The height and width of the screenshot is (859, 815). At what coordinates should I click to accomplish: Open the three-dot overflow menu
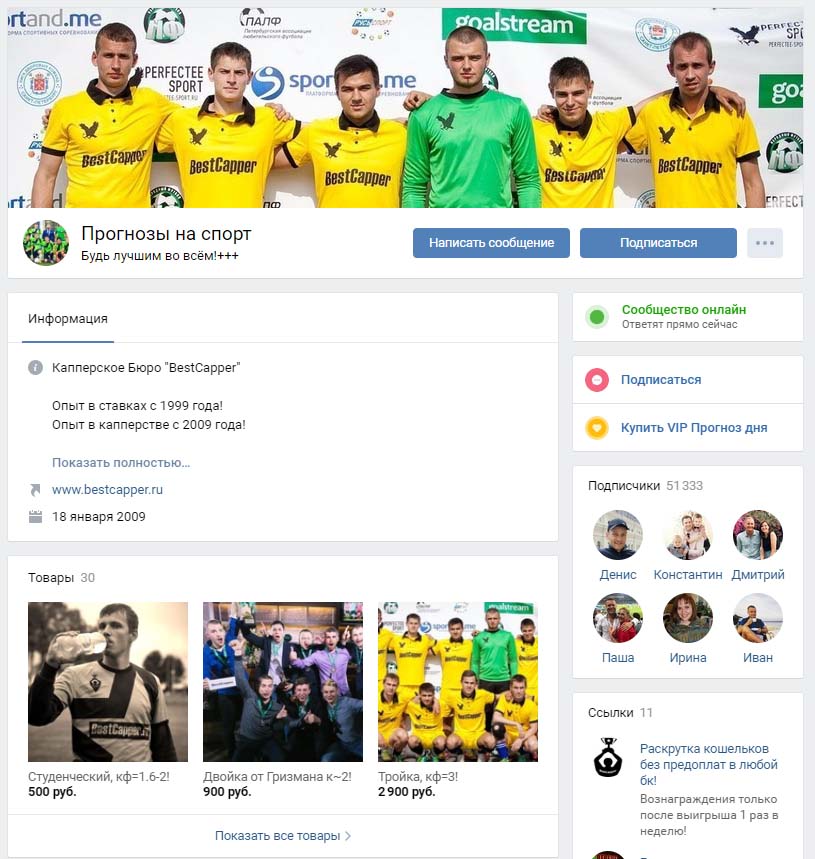765,243
